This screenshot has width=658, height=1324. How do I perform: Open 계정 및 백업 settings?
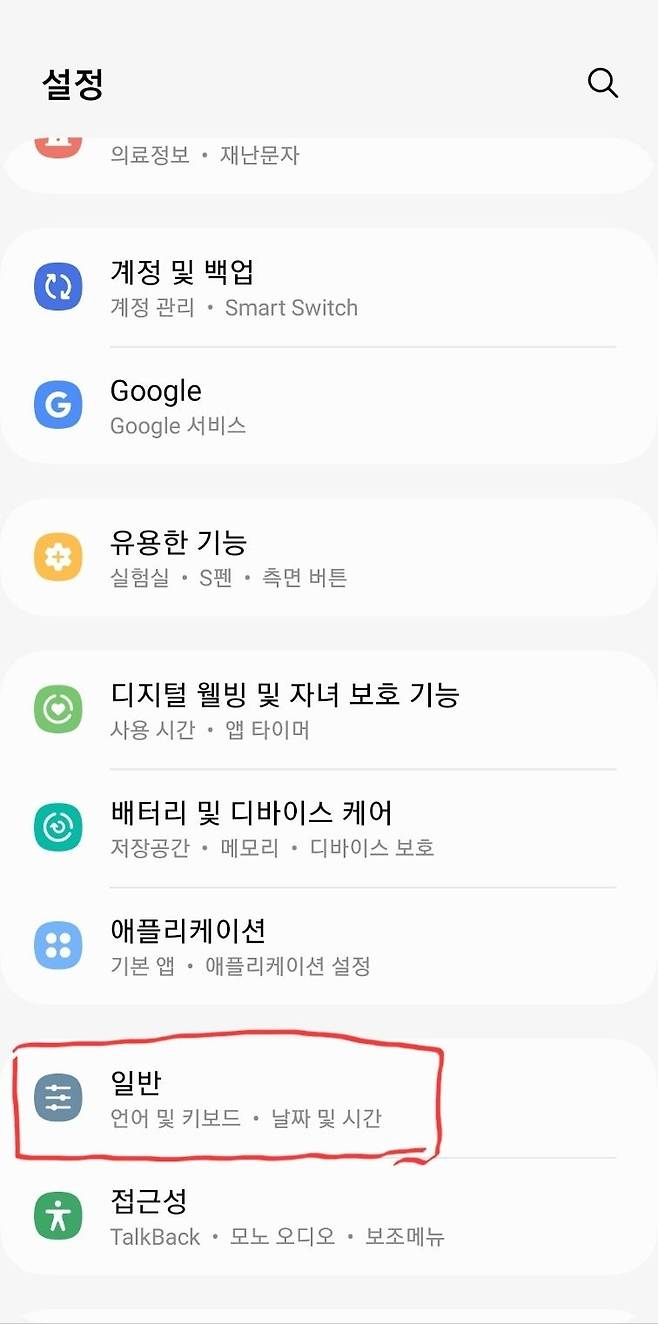coord(330,288)
